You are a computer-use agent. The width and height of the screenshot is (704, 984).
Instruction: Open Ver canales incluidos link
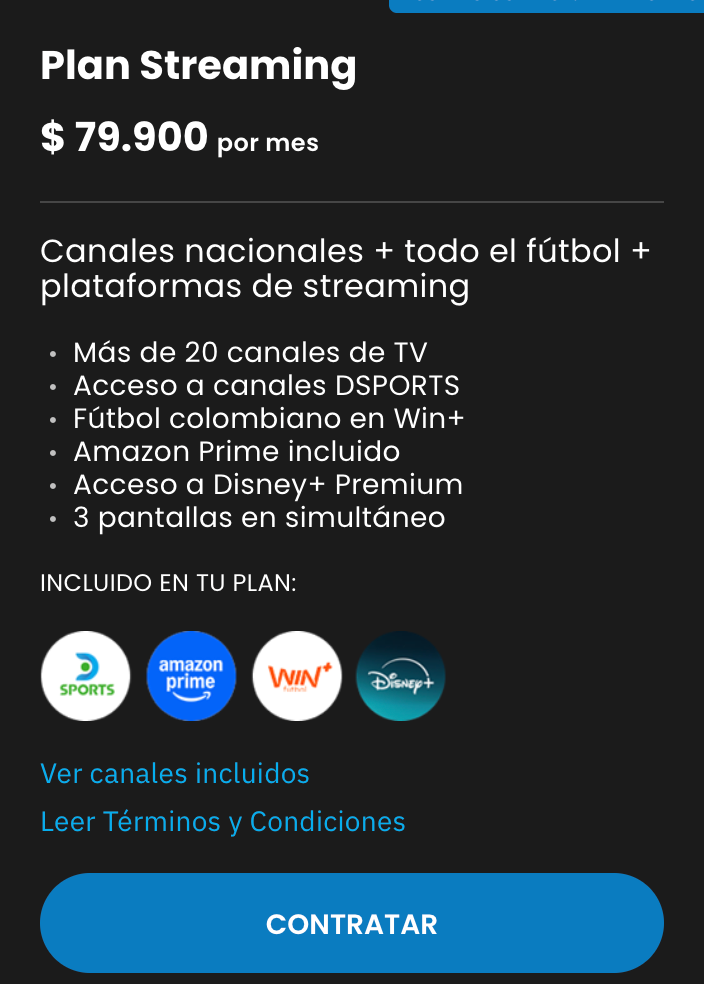pyautogui.click(x=175, y=773)
